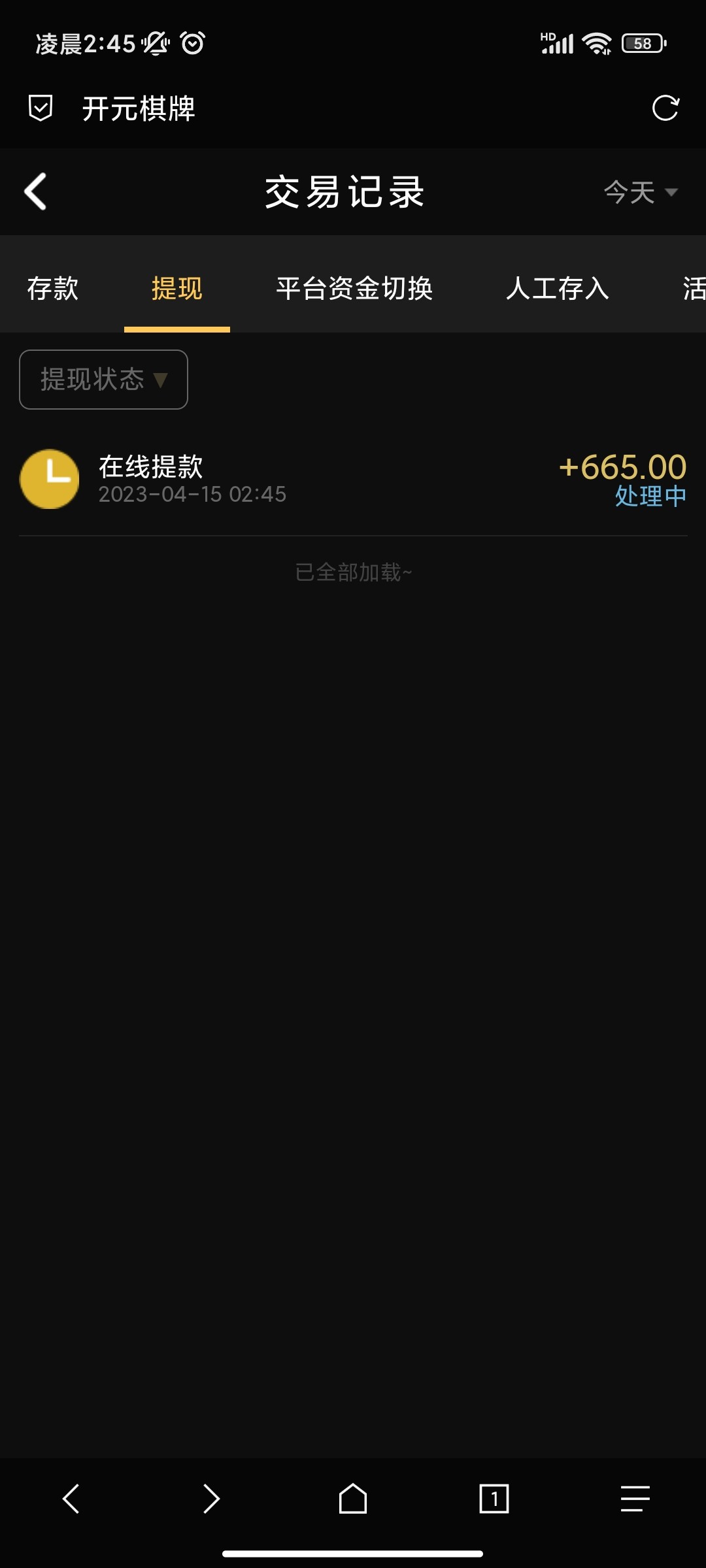Select the 提现 tab
706x1568 pixels.
point(176,288)
